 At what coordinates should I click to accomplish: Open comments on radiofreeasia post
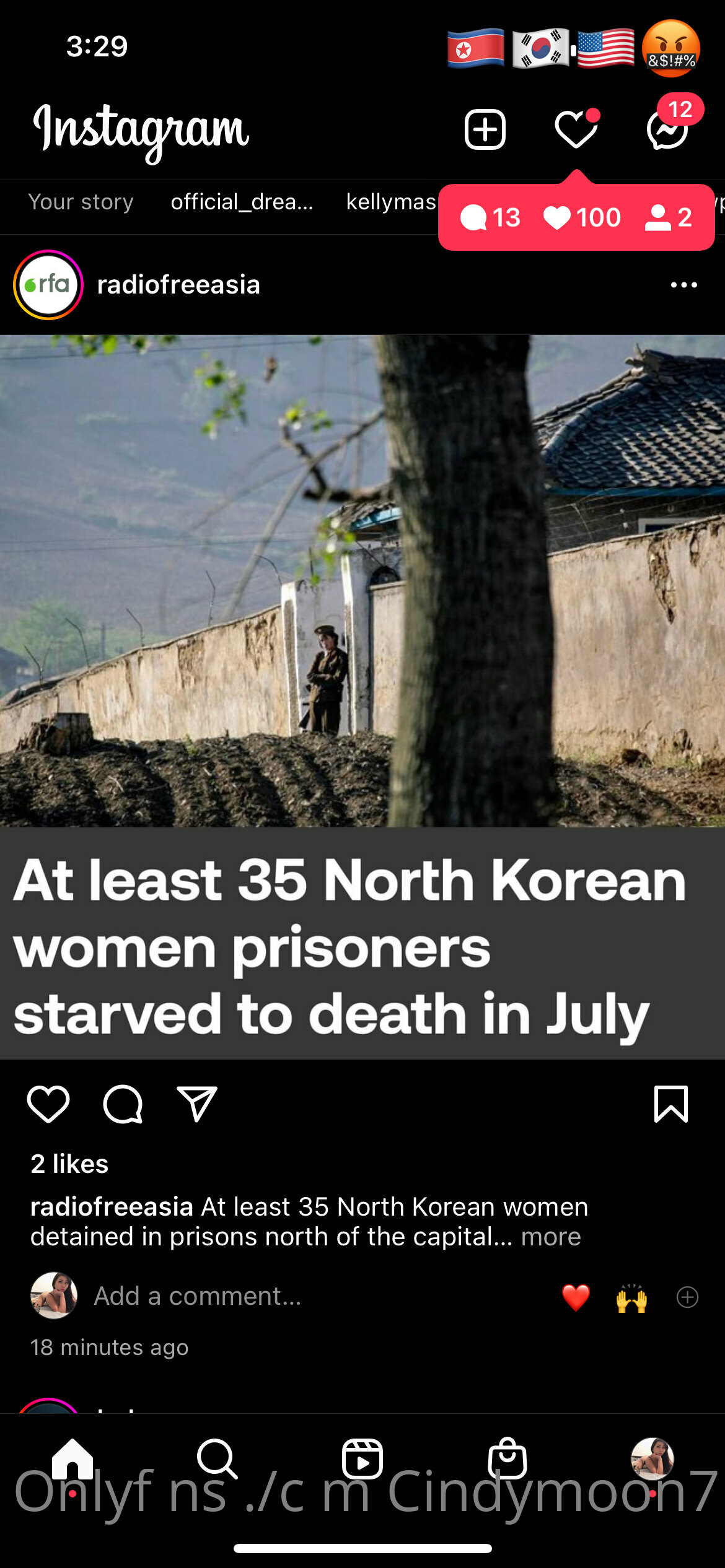point(123,1104)
